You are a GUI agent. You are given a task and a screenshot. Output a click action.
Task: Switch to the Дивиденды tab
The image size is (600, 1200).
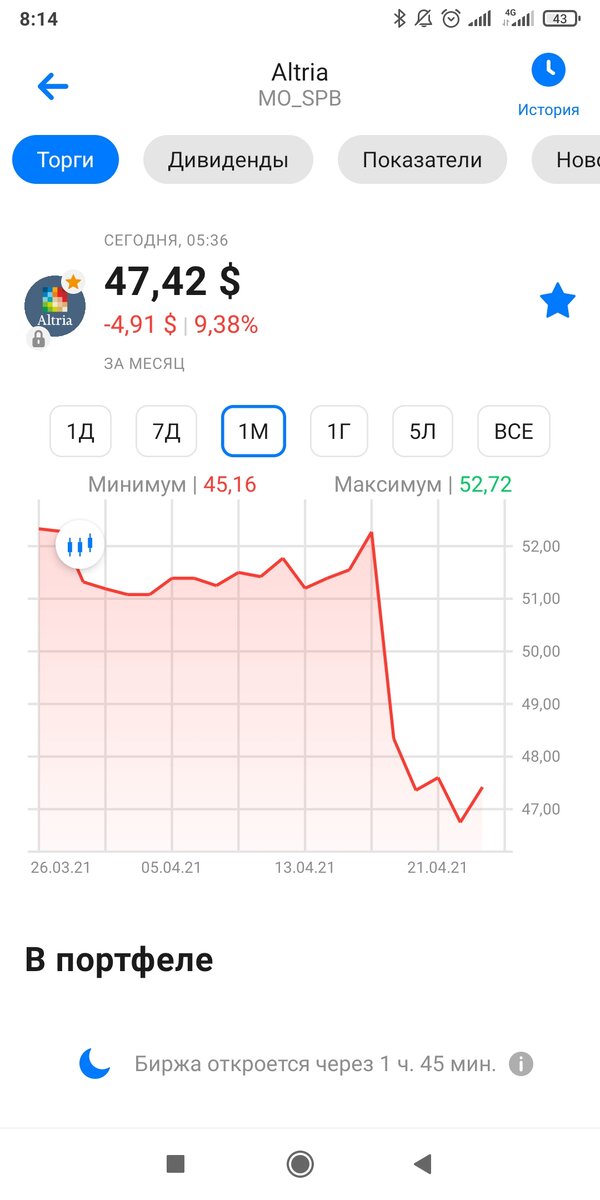tap(228, 160)
